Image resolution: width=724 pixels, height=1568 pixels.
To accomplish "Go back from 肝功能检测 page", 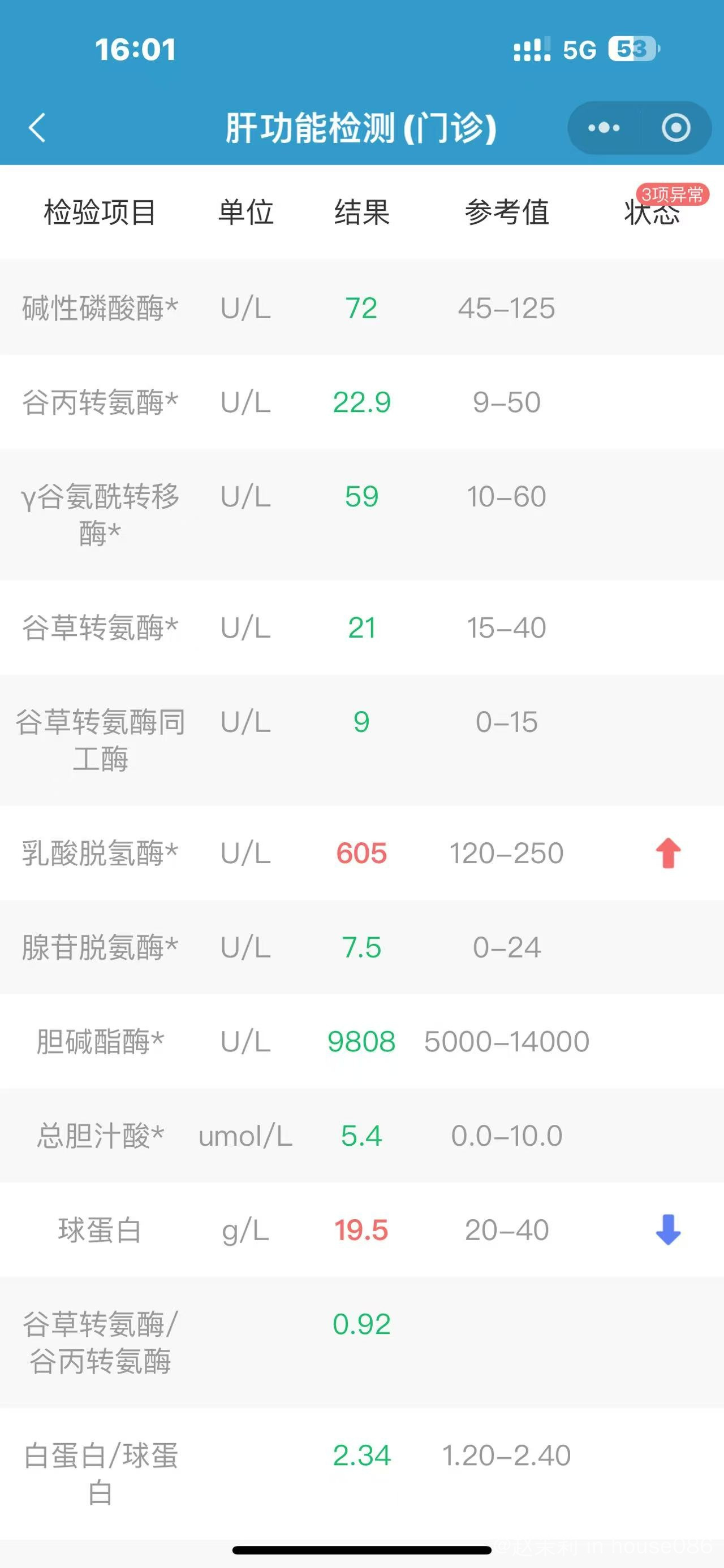I will pos(38,128).
